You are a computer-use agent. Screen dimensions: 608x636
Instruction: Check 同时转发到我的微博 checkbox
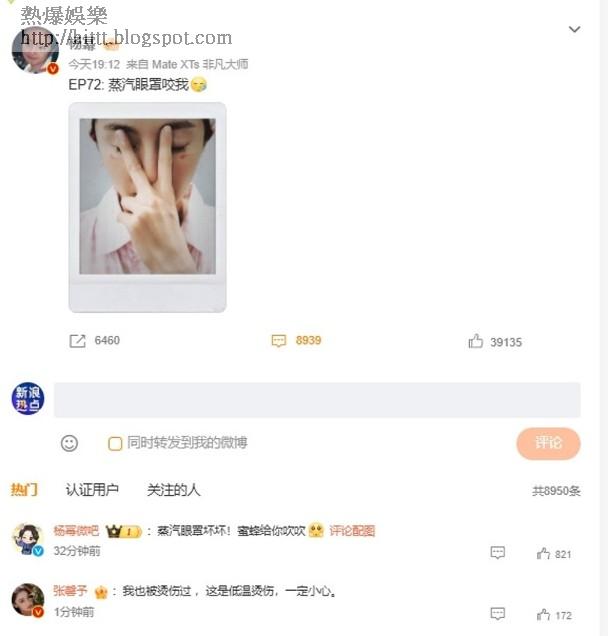[116, 443]
